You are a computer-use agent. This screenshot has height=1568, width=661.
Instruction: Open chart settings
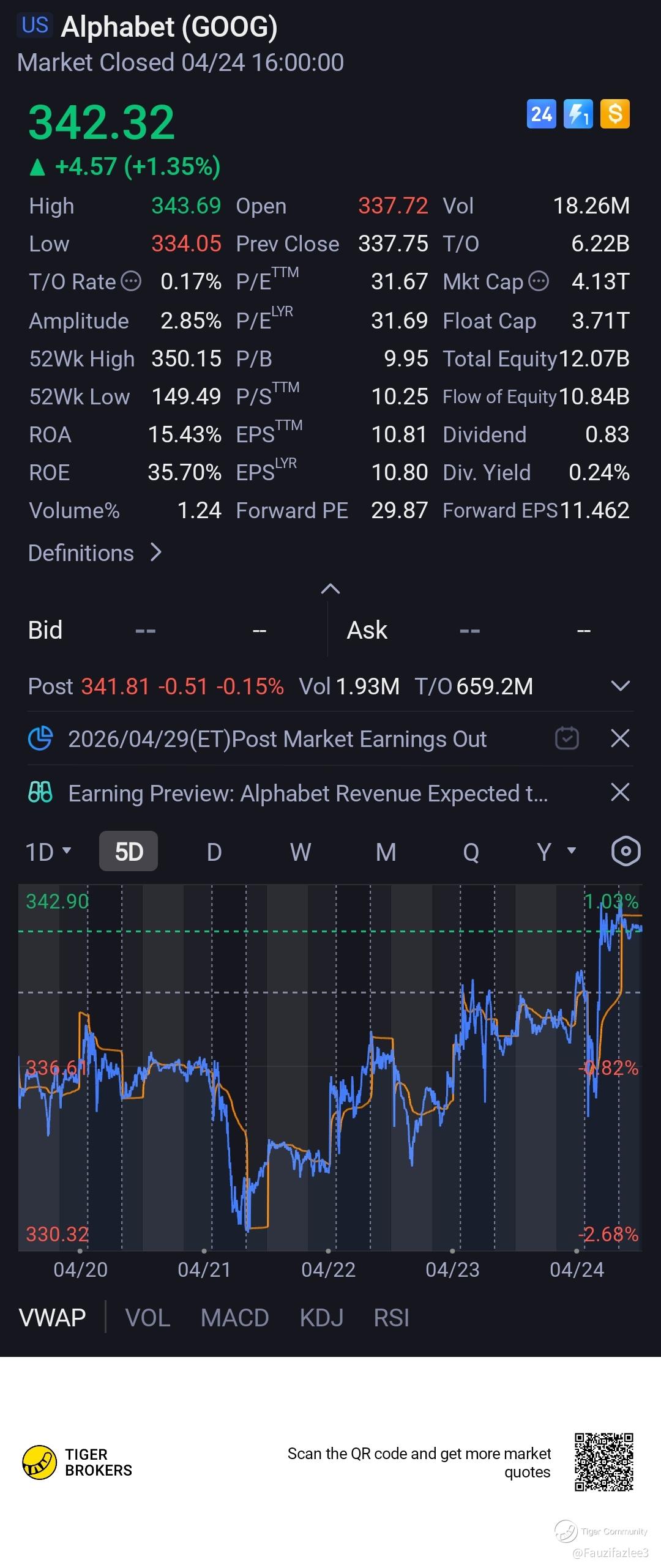click(626, 851)
